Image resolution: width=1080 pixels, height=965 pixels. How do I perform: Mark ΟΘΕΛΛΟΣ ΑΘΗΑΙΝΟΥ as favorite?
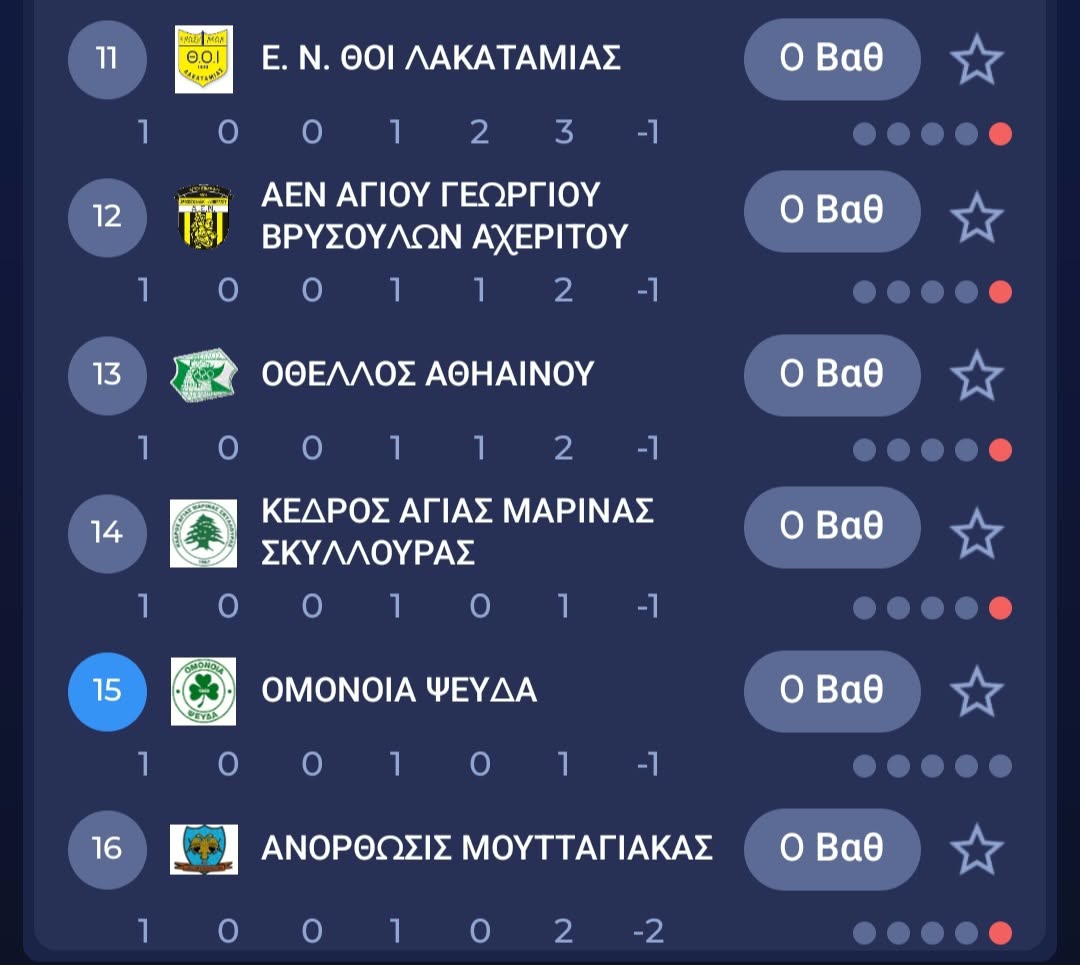tap(976, 375)
